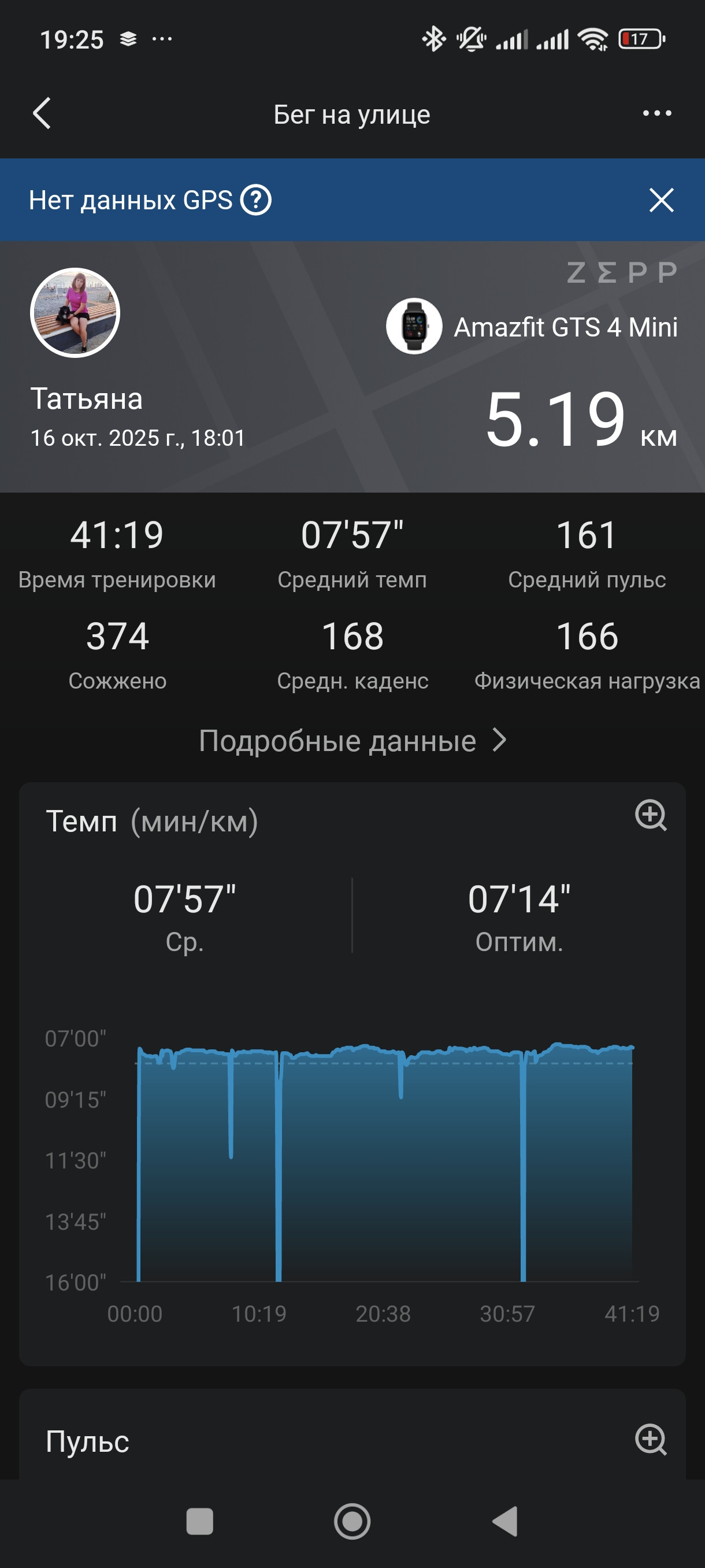Viewport: 705px width, 1568px height.
Task: Enlarge the Темп pace chart
Action: (651, 815)
